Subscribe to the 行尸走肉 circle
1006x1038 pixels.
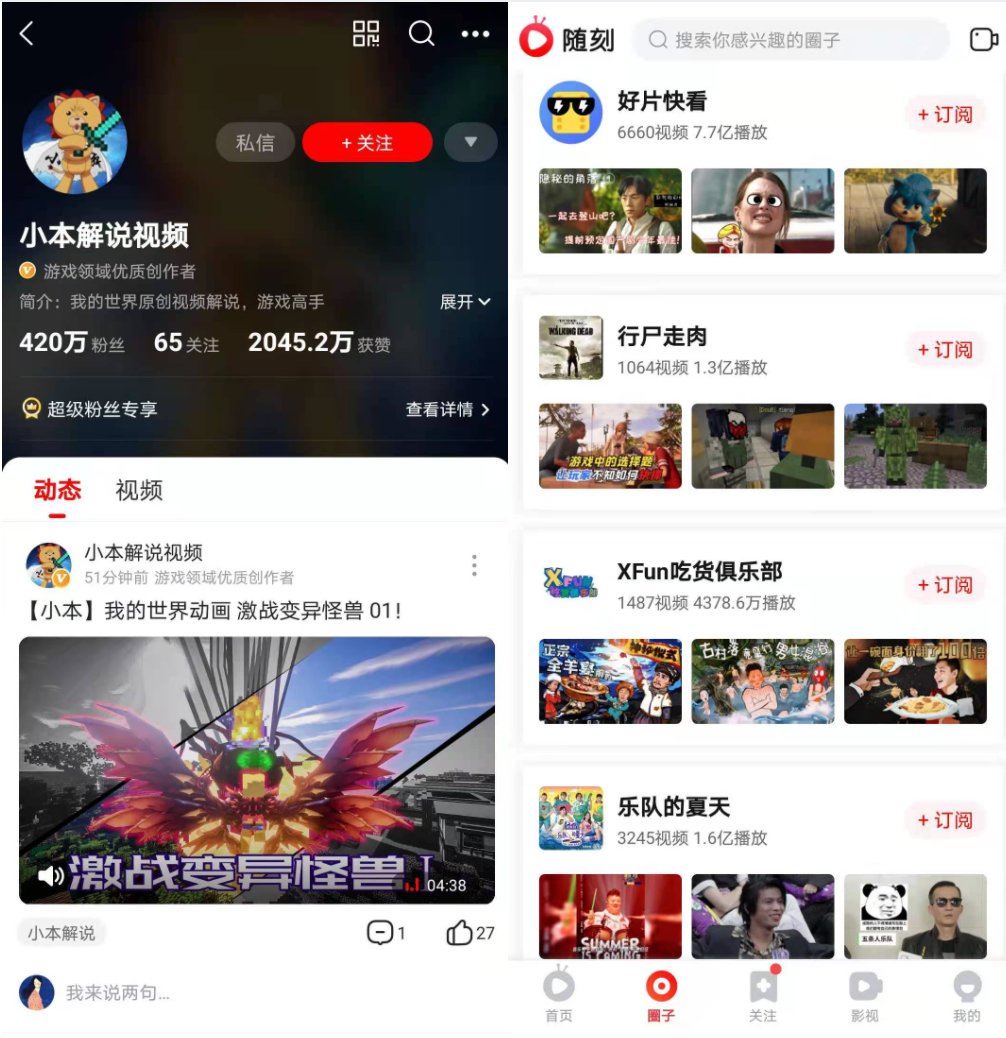click(x=945, y=350)
